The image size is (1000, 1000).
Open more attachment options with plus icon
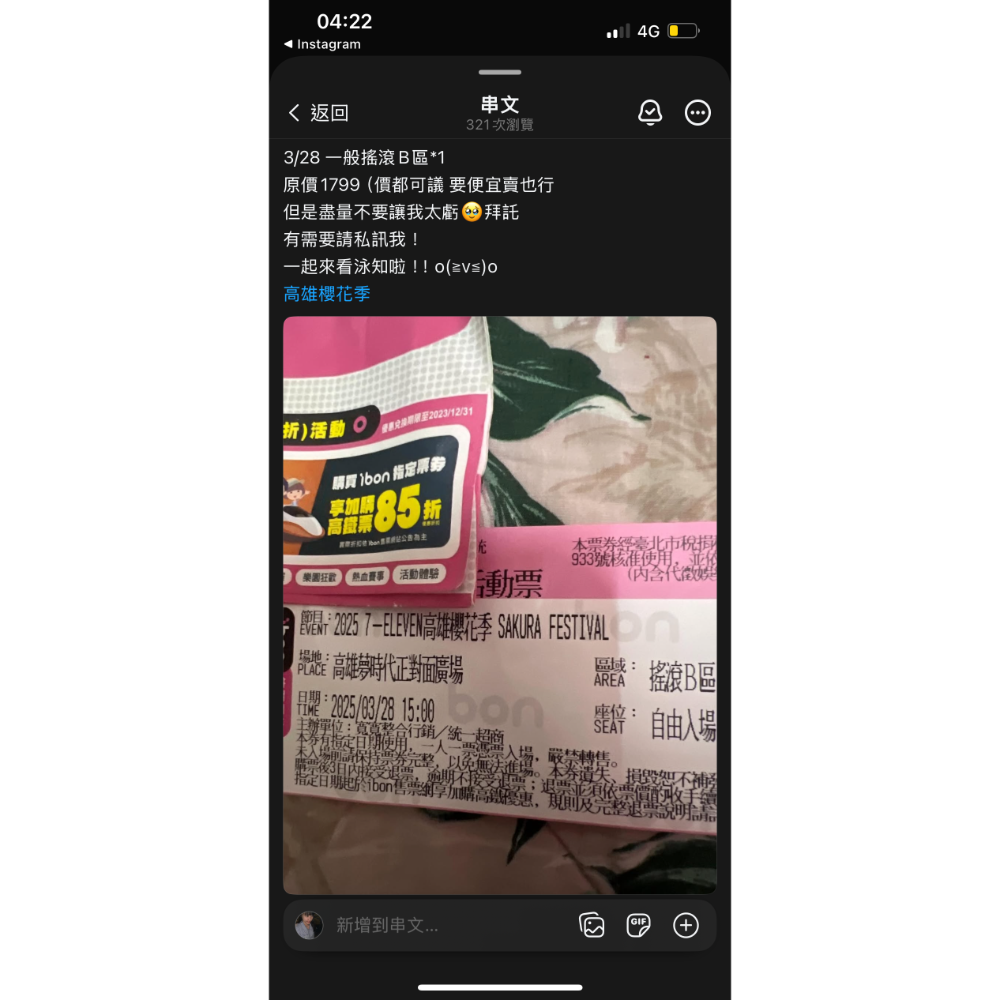[686, 926]
